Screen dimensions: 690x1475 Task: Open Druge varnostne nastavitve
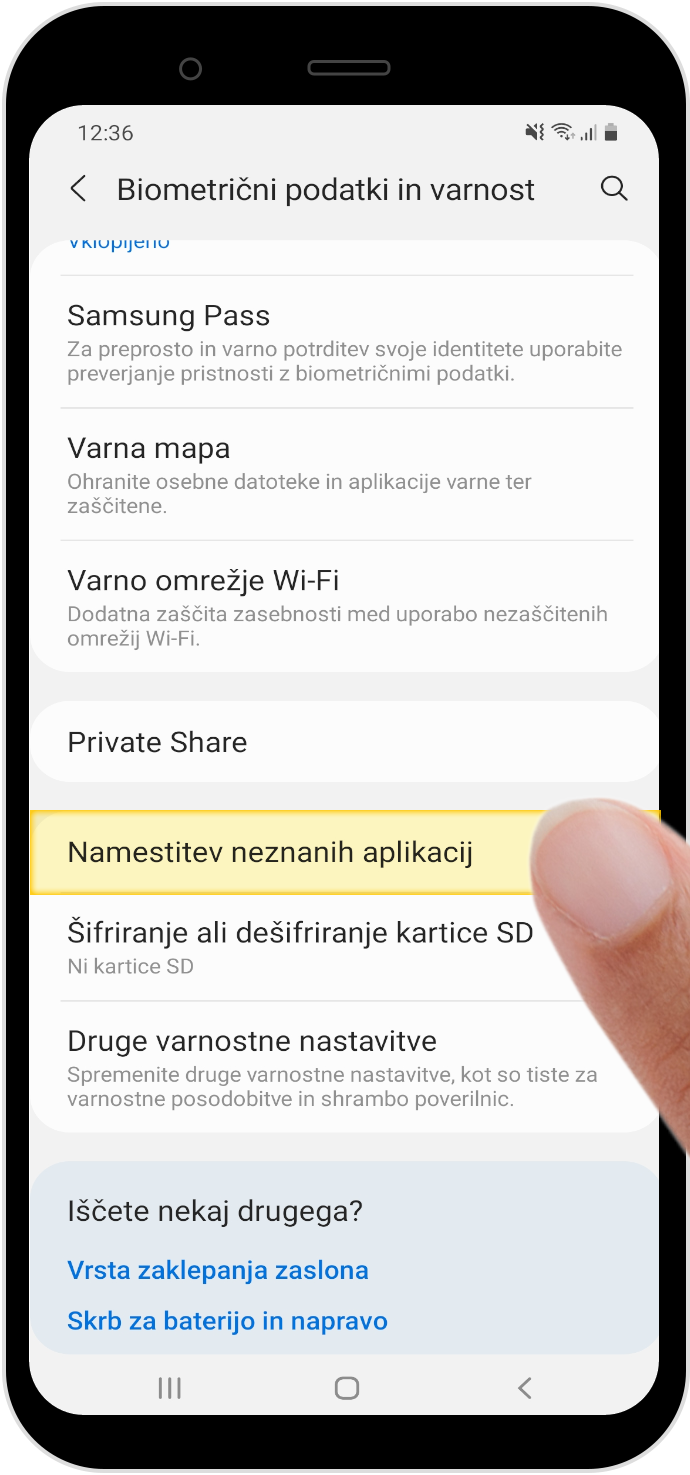click(345, 1067)
